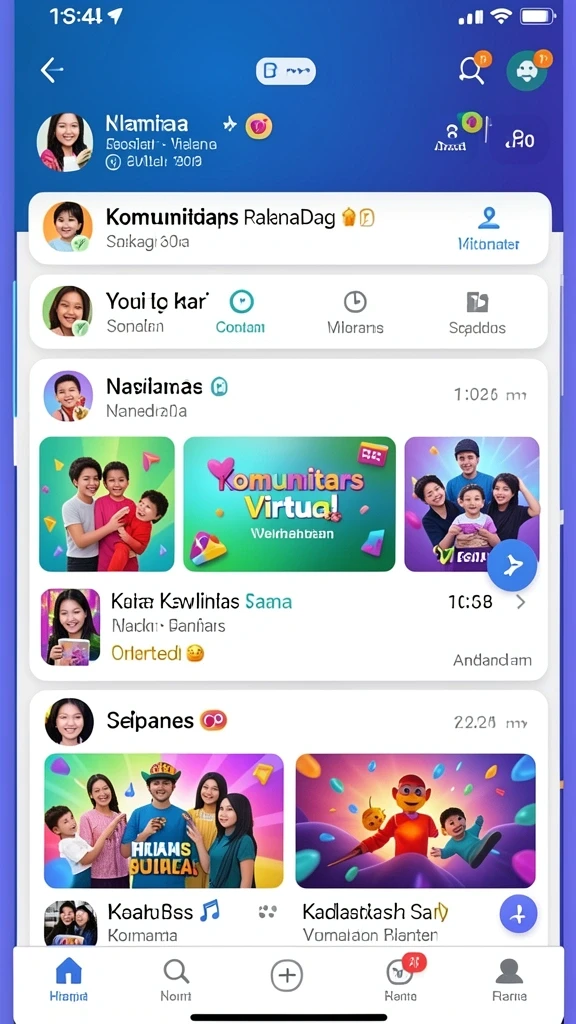This screenshot has width=576, height=1024.
Task: Tap the blue plus floating button
Action: click(519, 914)
